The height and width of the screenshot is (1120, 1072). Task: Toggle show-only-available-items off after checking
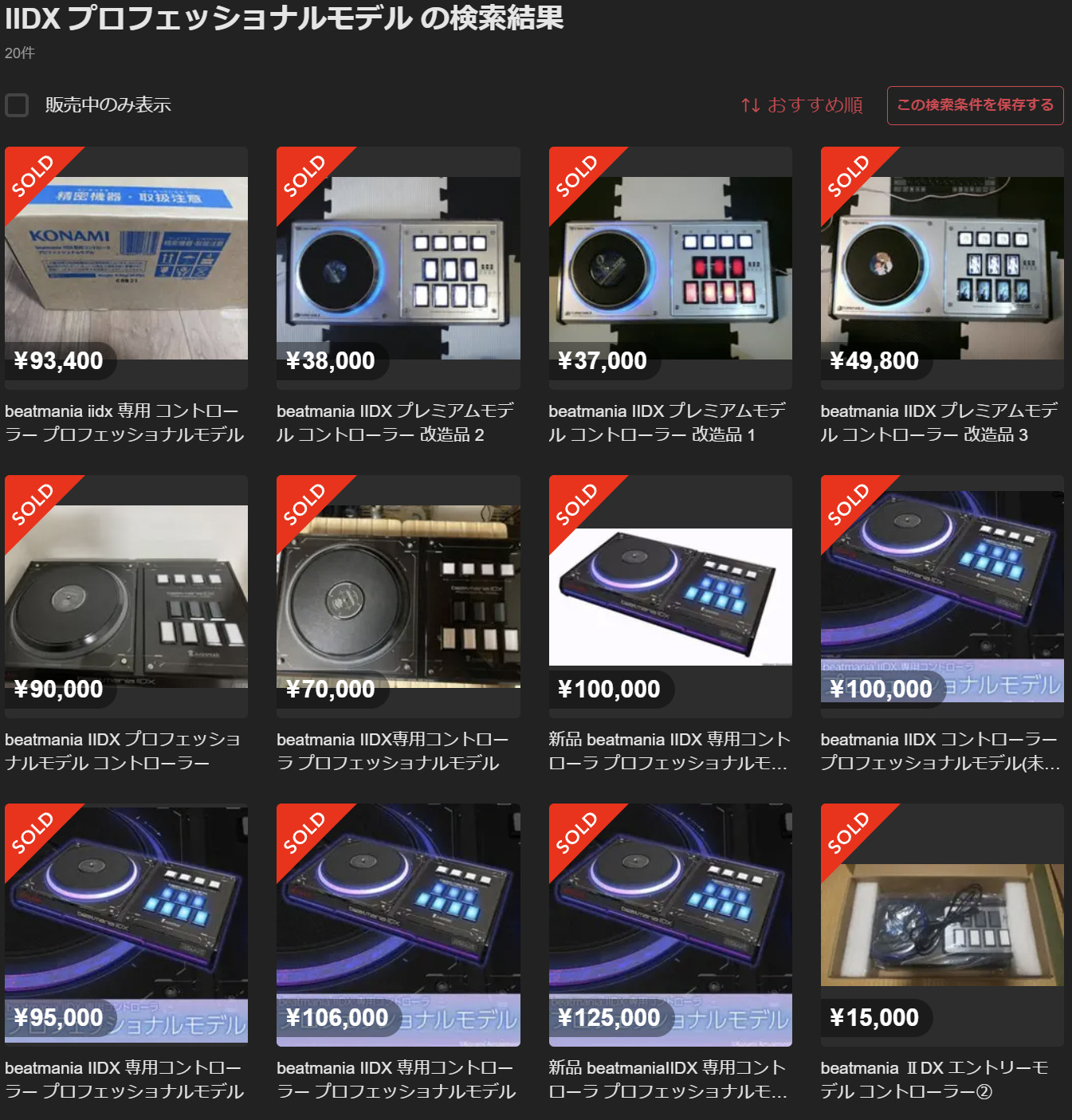click(x=16, y=104)
